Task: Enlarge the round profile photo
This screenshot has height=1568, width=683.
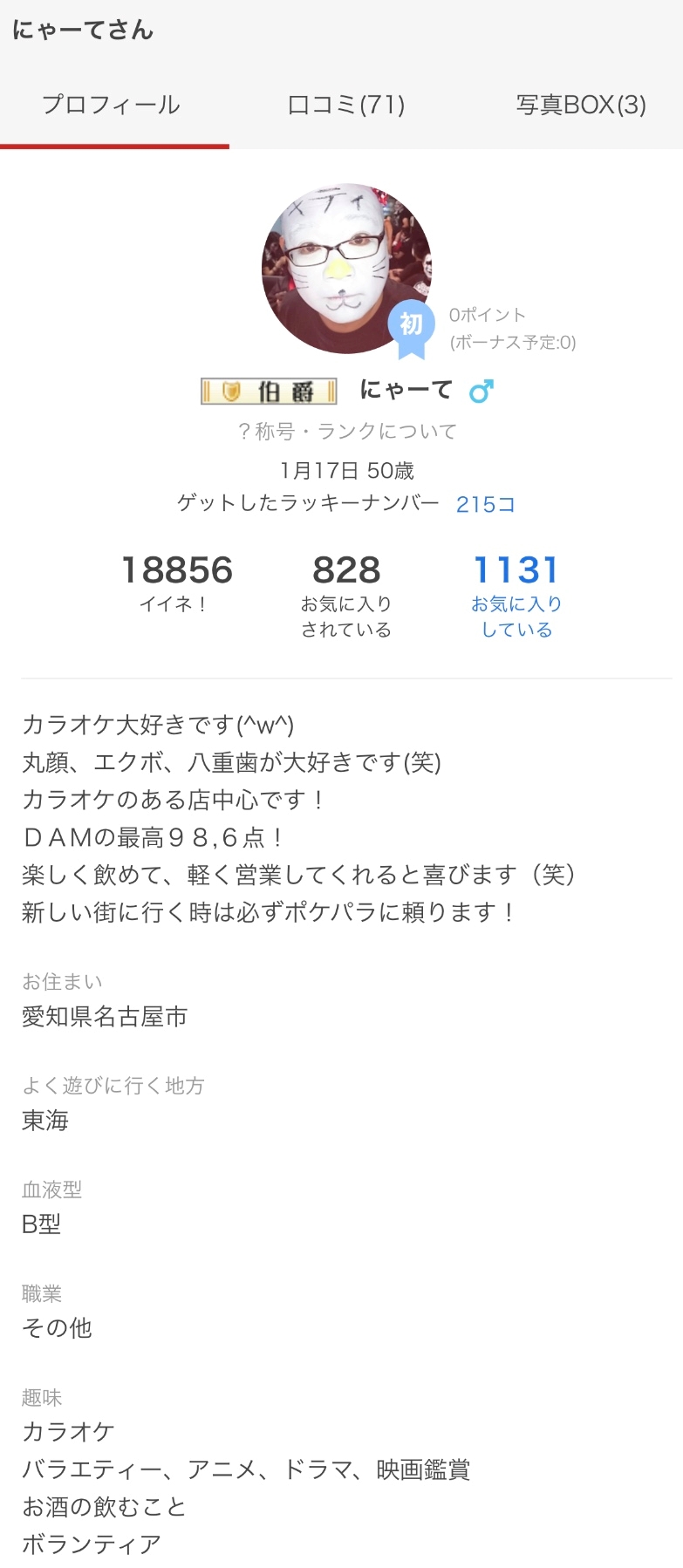Action: [347, 269]
